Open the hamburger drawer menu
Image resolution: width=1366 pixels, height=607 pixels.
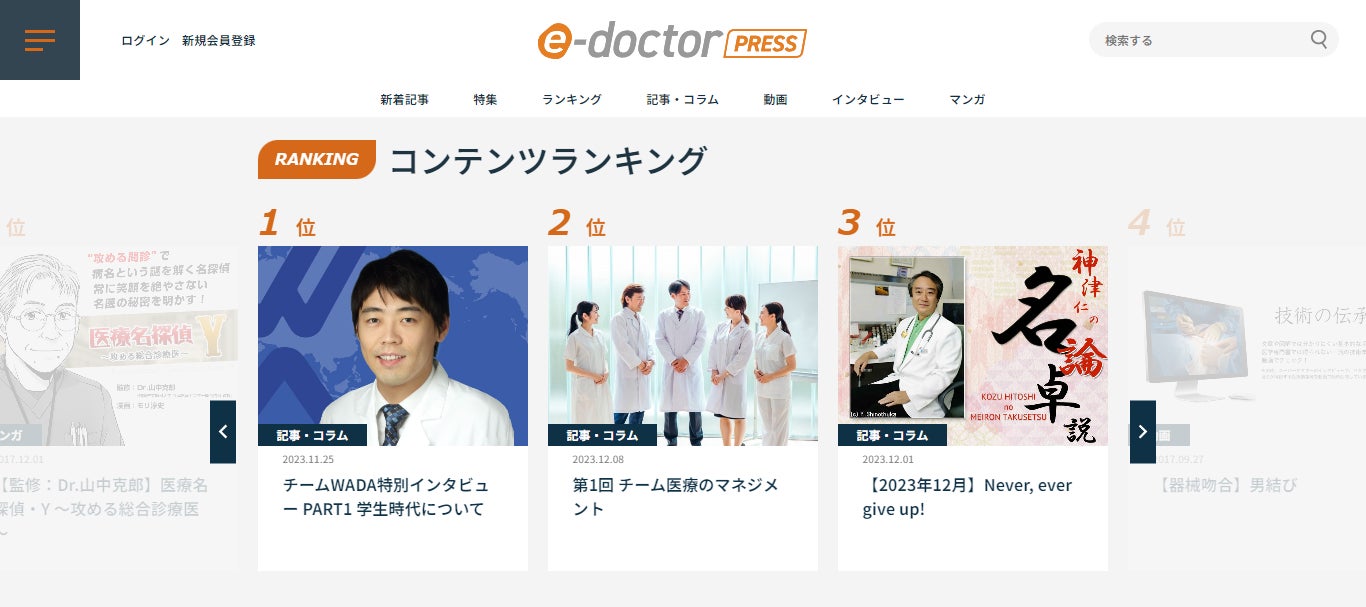click(x=40, y=40)
